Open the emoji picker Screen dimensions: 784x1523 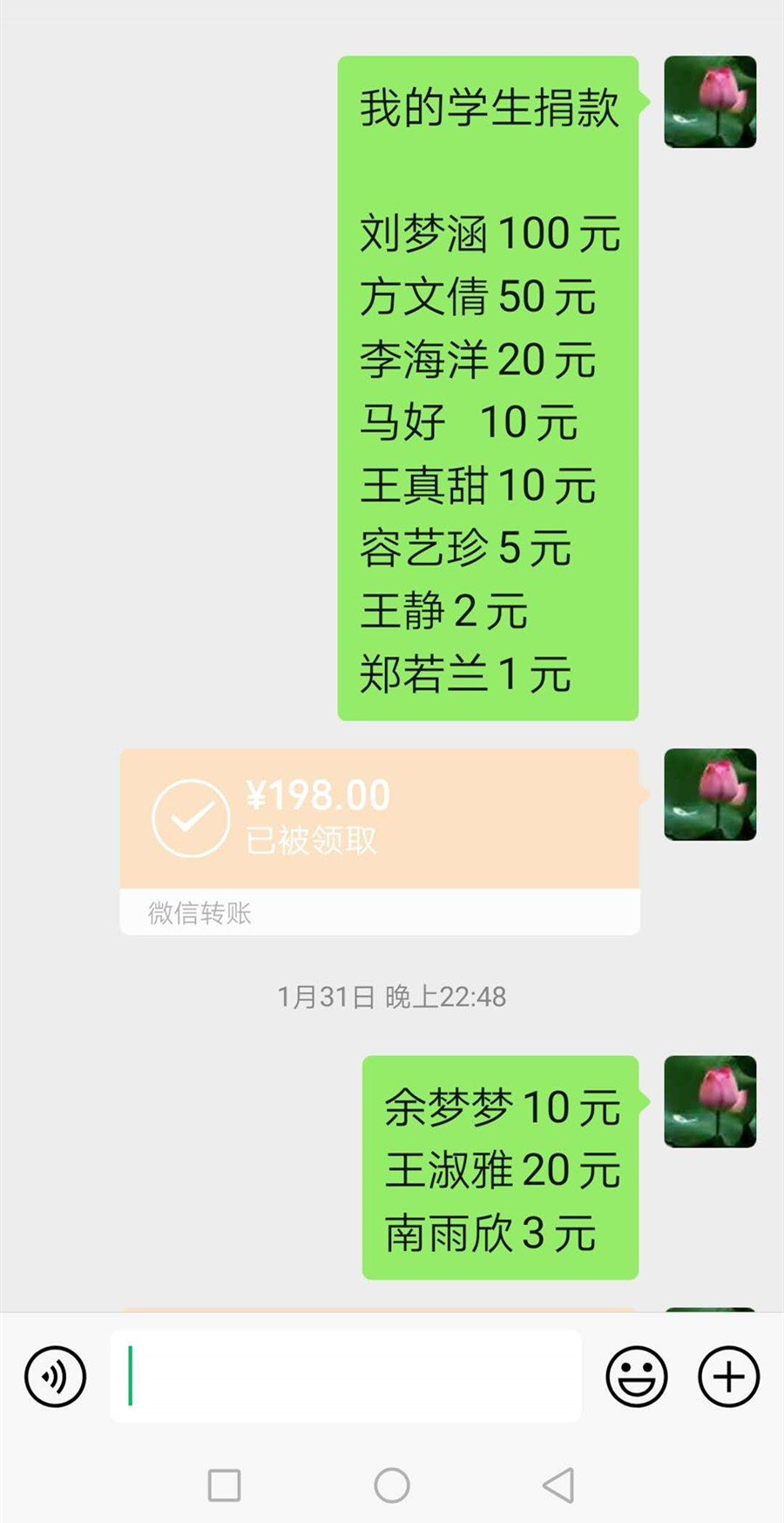coord(637,1377)
